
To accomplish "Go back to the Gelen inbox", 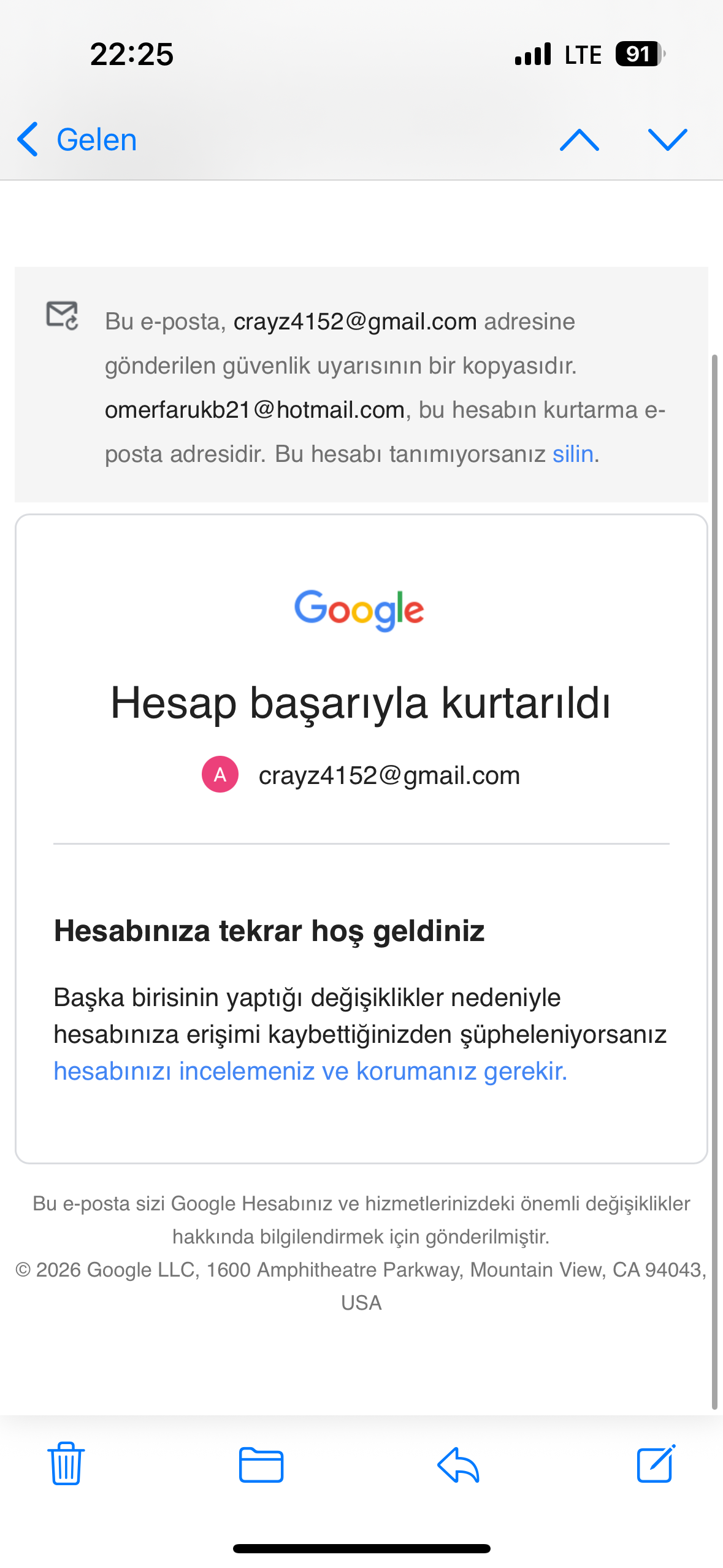I will [x=77, y=139].
